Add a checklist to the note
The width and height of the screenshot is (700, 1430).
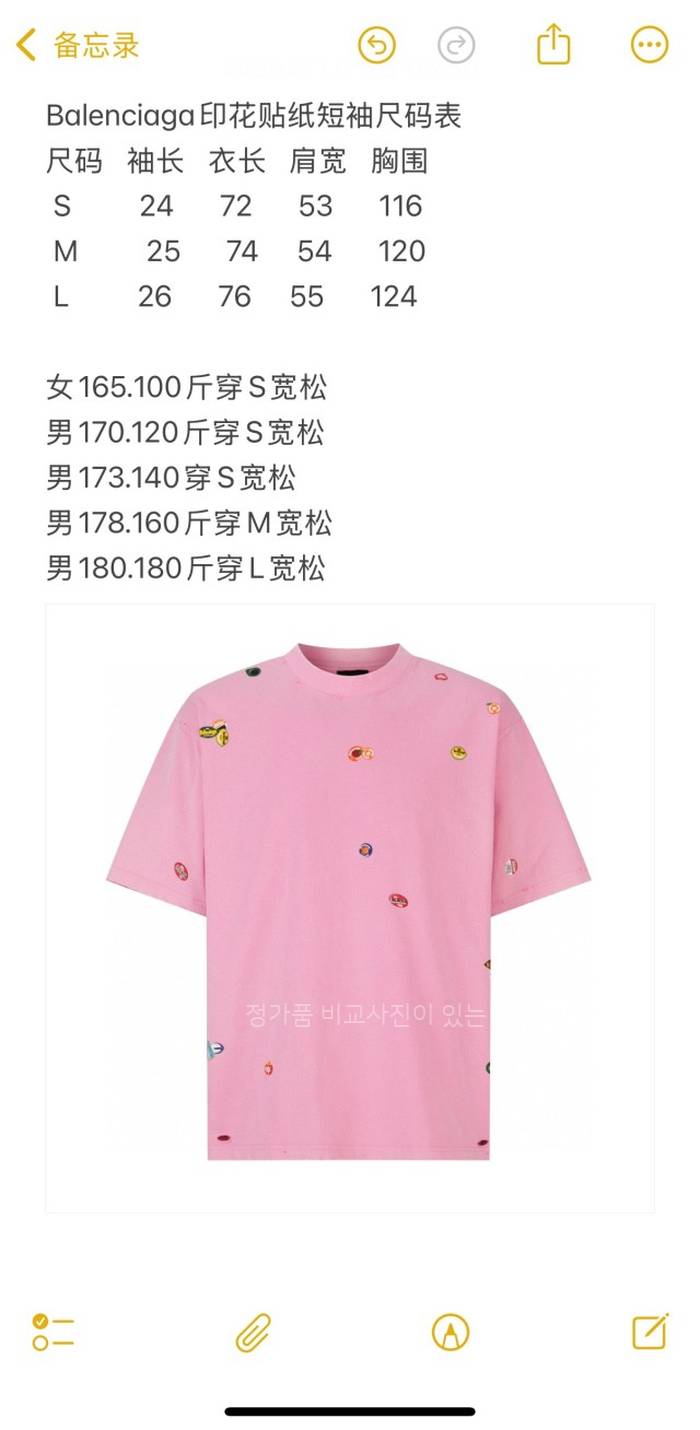point(52,1332)
